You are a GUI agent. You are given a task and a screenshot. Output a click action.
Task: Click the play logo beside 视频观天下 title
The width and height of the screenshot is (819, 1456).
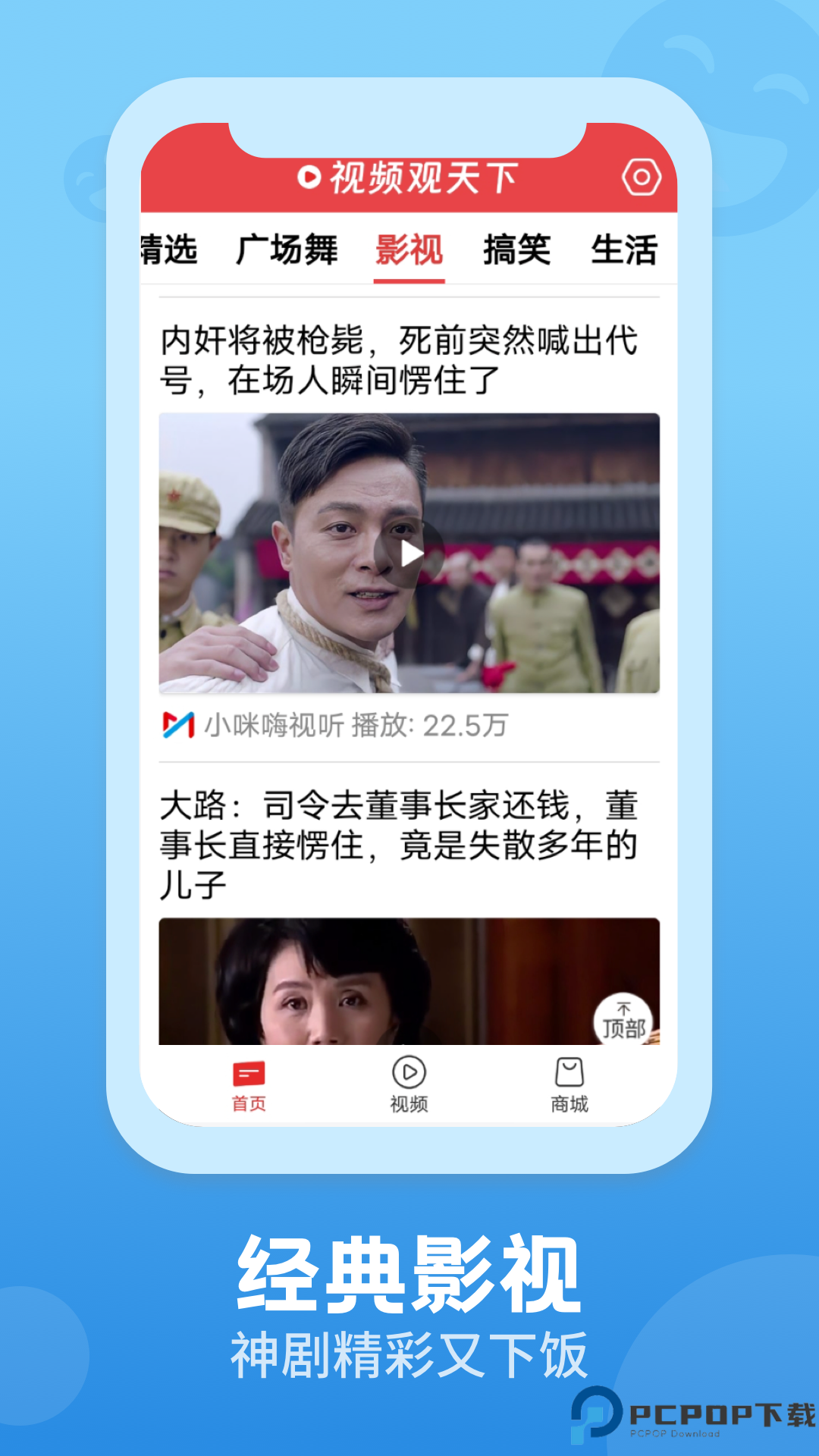tap(309, 176)
